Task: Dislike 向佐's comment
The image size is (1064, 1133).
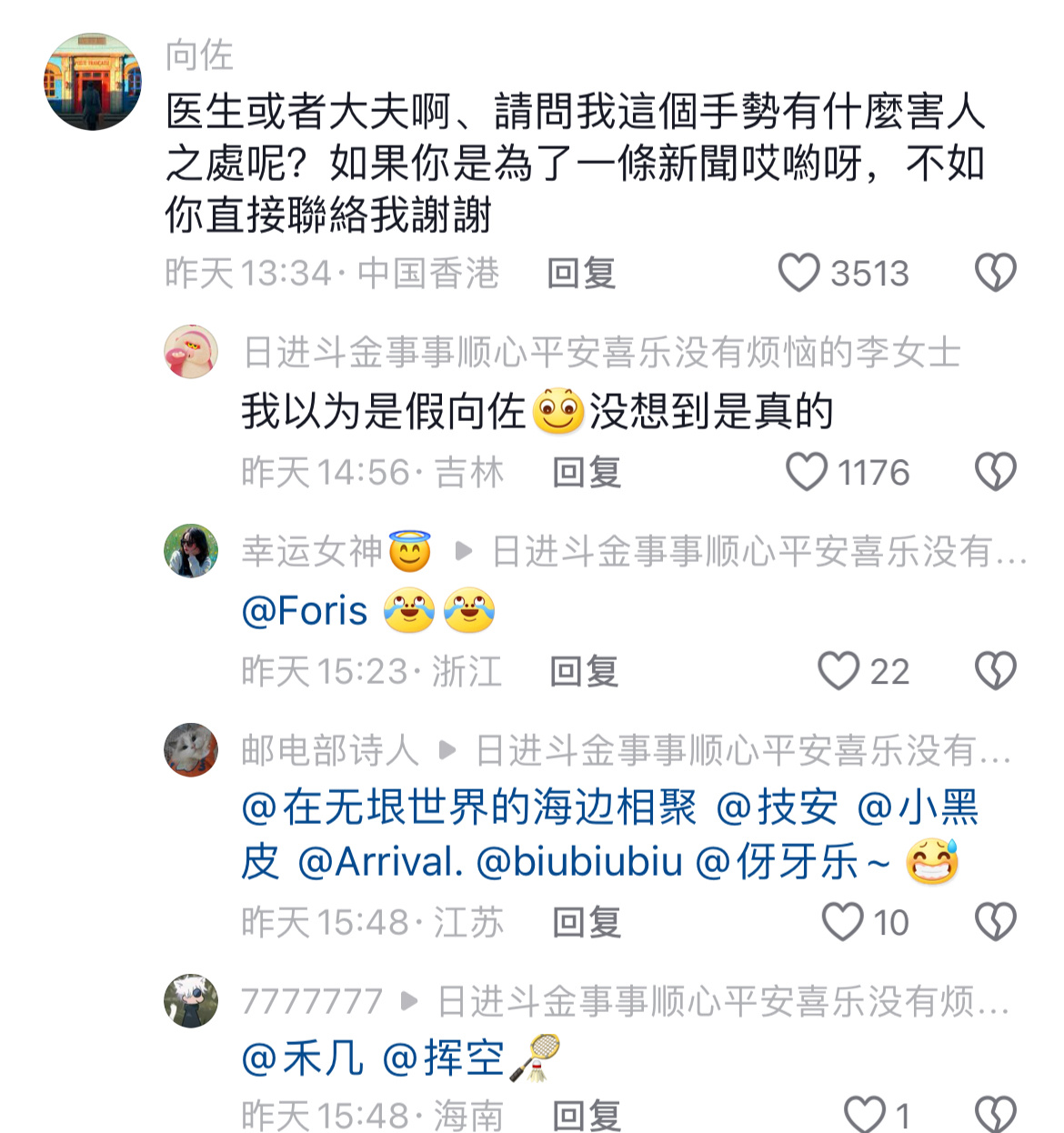Action: [x=995, y=273]
